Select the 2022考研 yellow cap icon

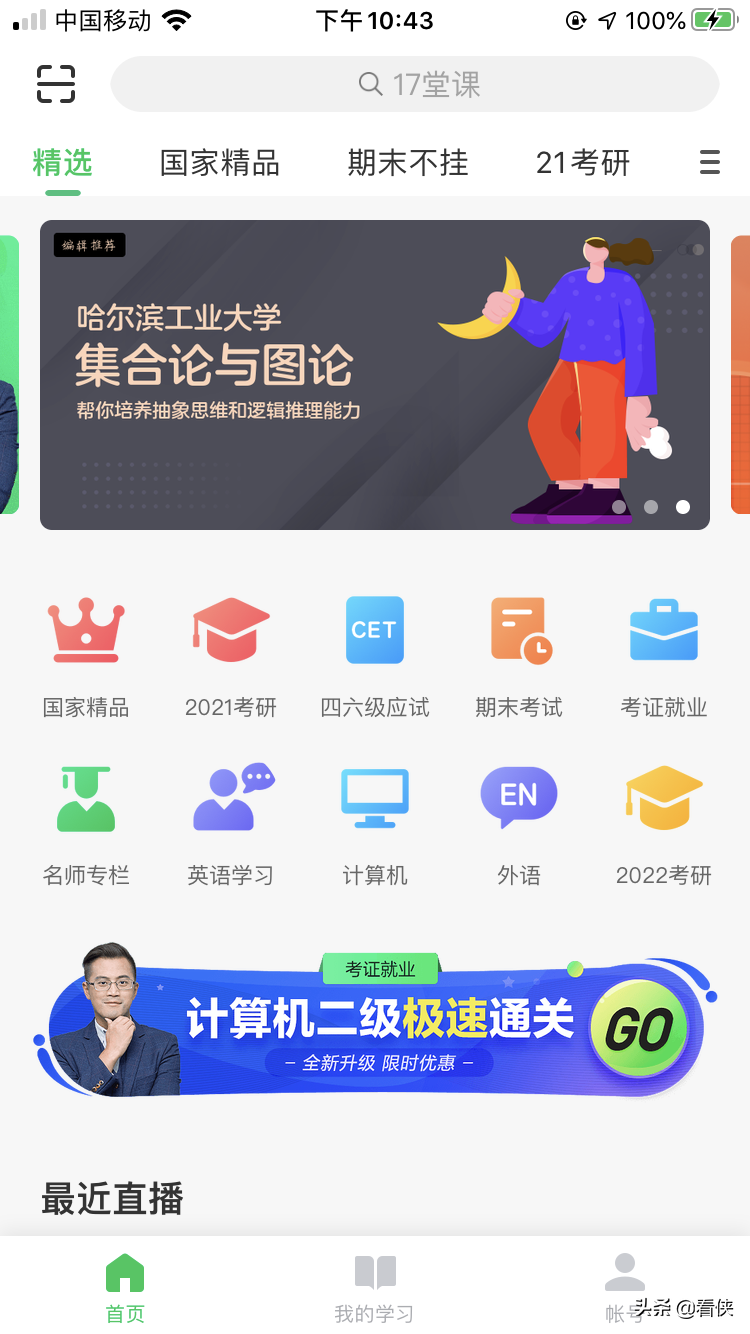point(663,797)
